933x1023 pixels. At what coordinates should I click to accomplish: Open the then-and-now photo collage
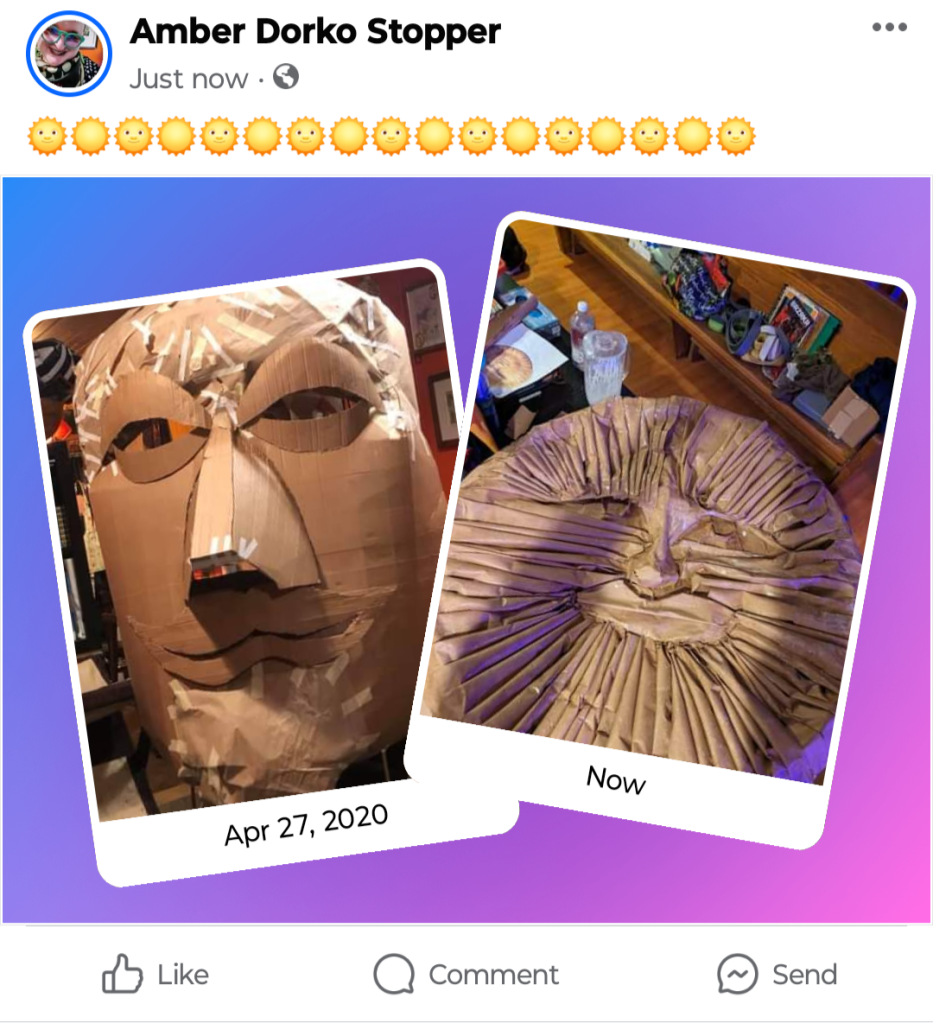(x=466, y=550)
